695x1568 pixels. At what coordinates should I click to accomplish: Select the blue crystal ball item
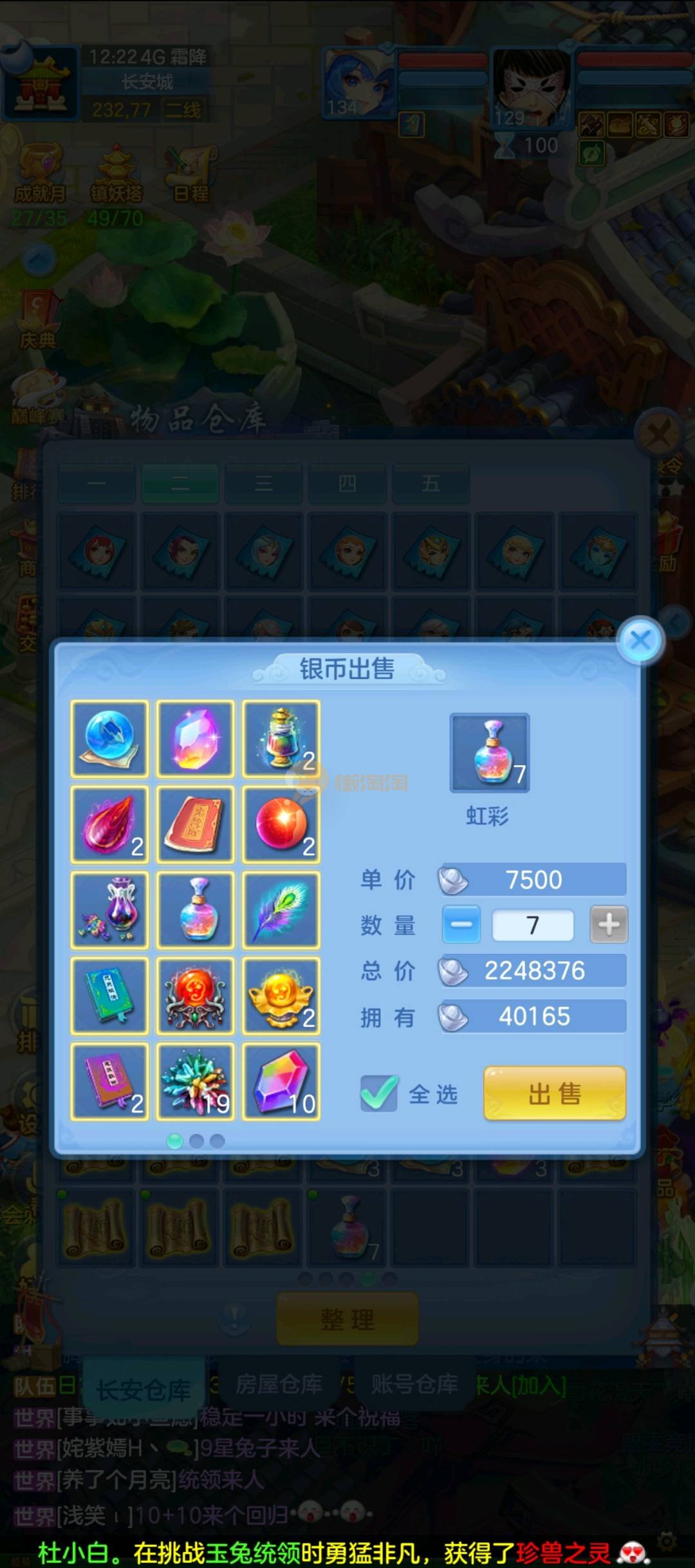[109, 739]
